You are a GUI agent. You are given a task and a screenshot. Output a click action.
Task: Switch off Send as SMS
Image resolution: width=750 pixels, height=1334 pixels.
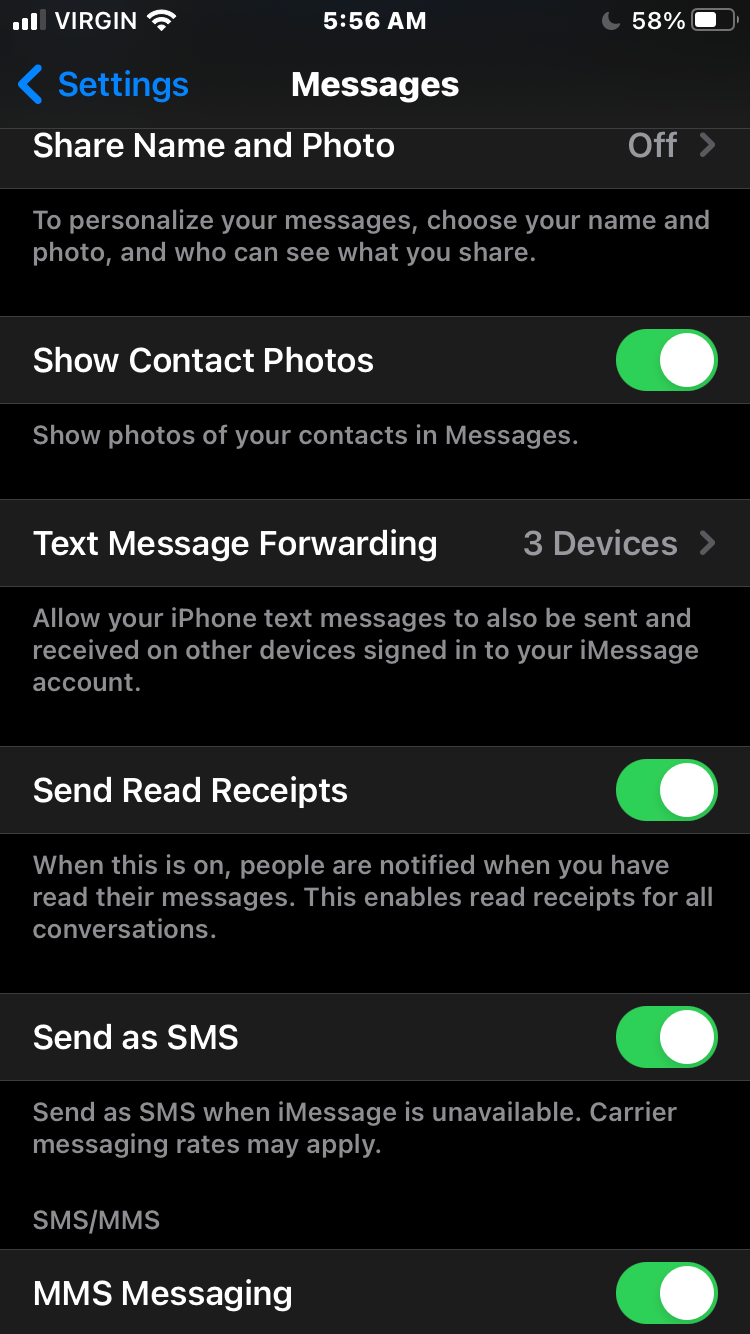[666, 1038]
